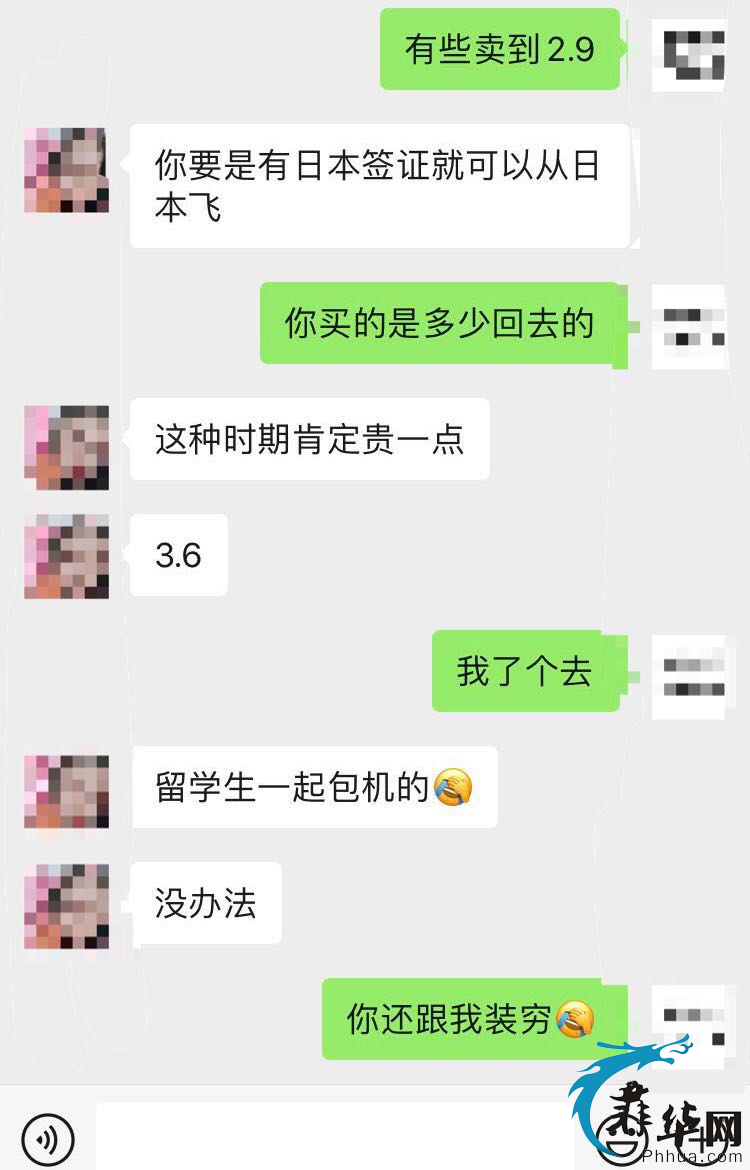This screenshot has height=1170, width=750.
Task: Open your own avatar beside 我了个去 message
Action: pyautogui.click(x=689, y=676)
